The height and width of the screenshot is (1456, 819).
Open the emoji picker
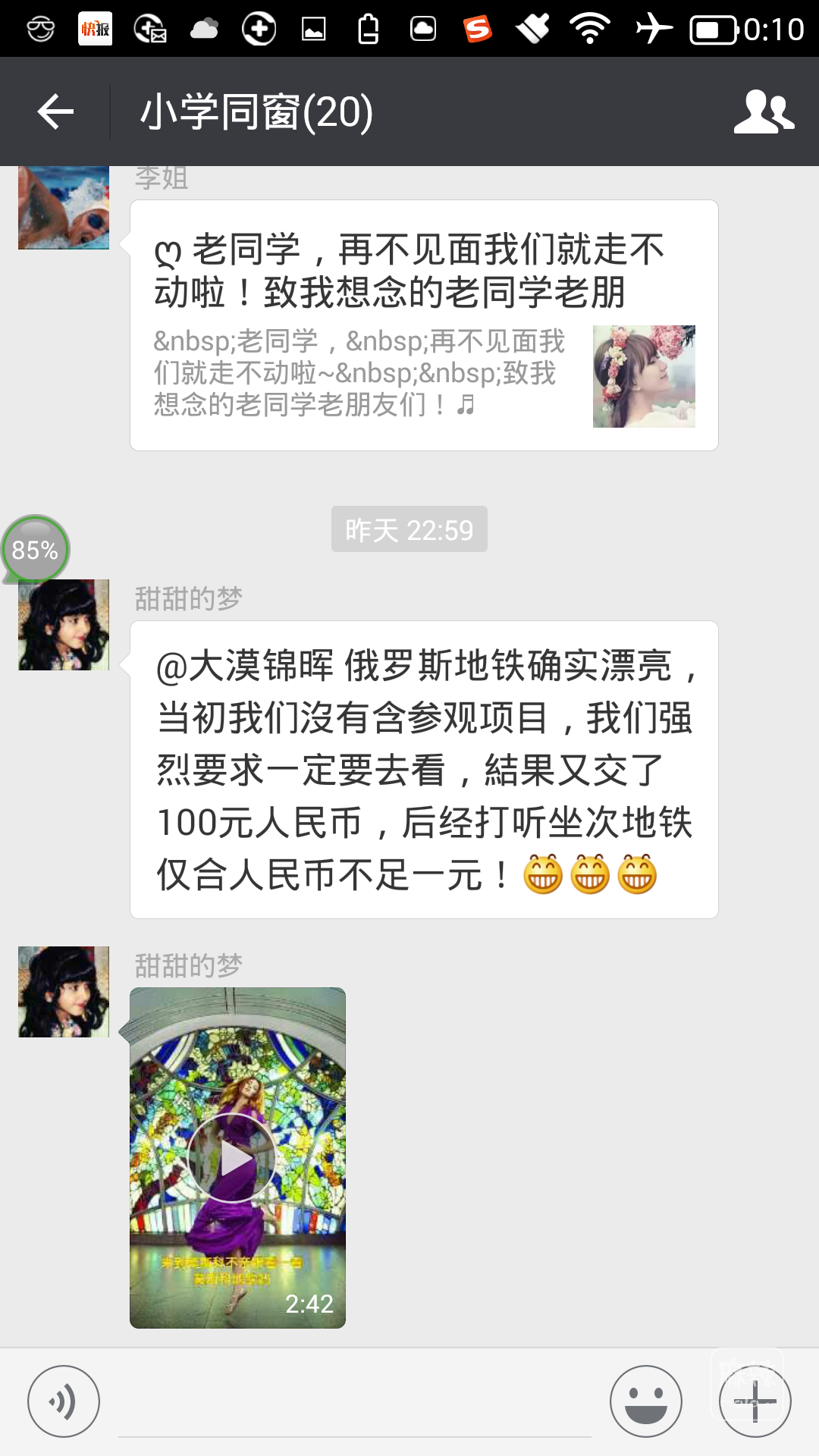coord(645,1401)
